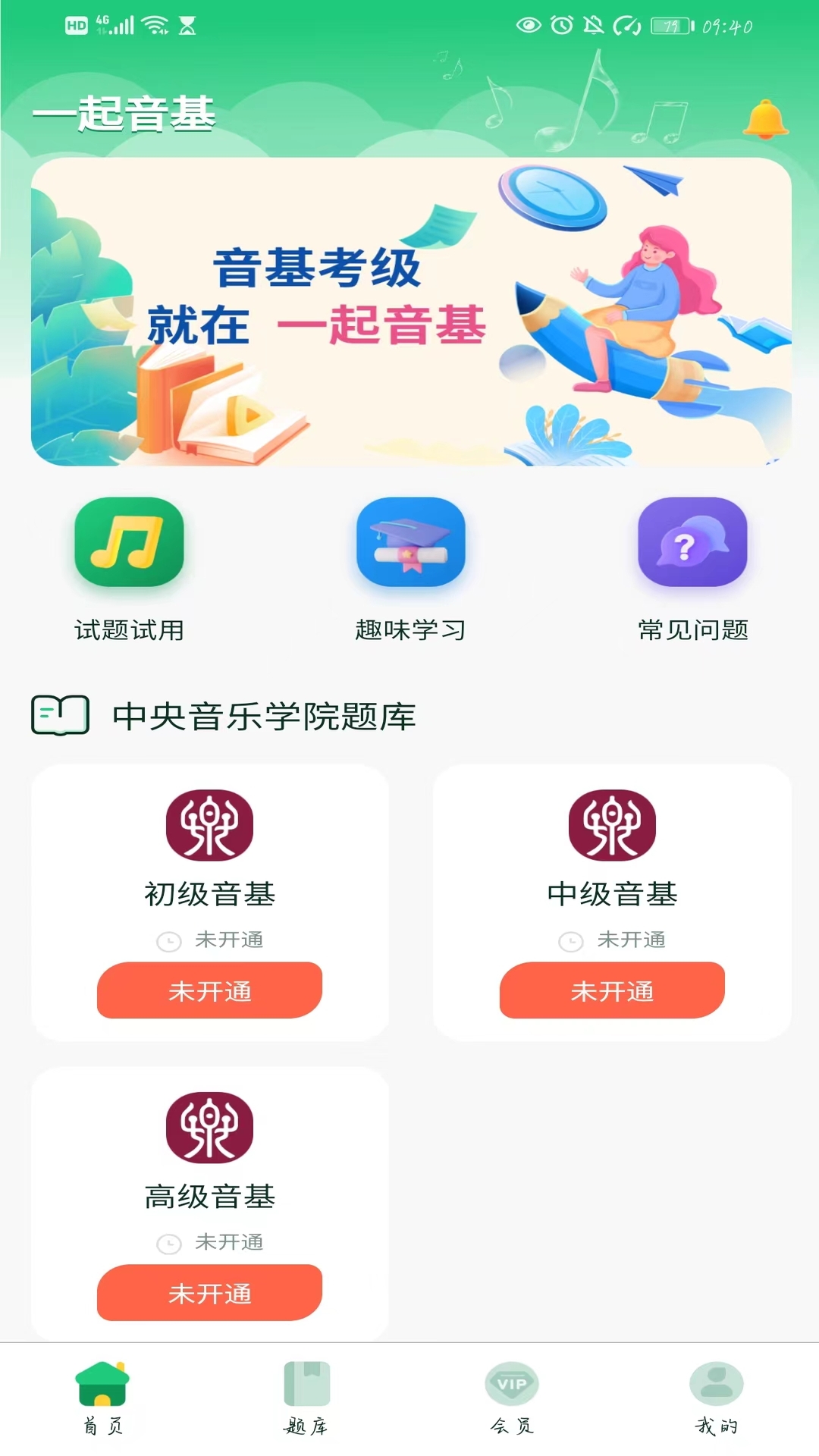Open 趣味学习 fun learning
The image size is (819, 1456).
click(410, 569)
